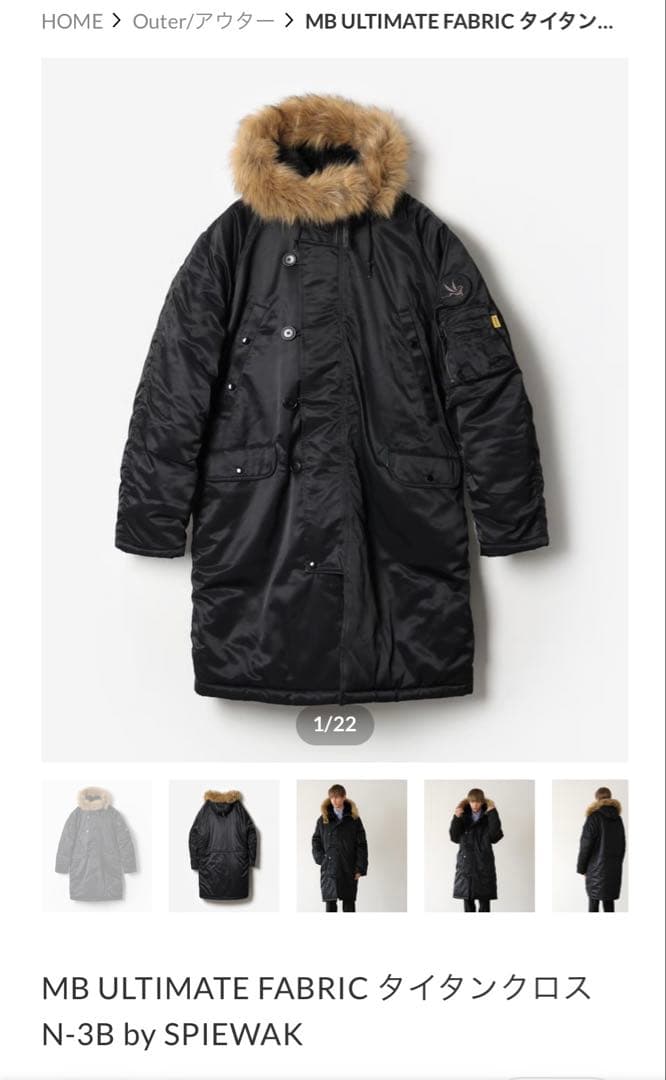View the thumbnail showing the coat's back
This screenshot has height=1080, width=666.
point(224,845)
